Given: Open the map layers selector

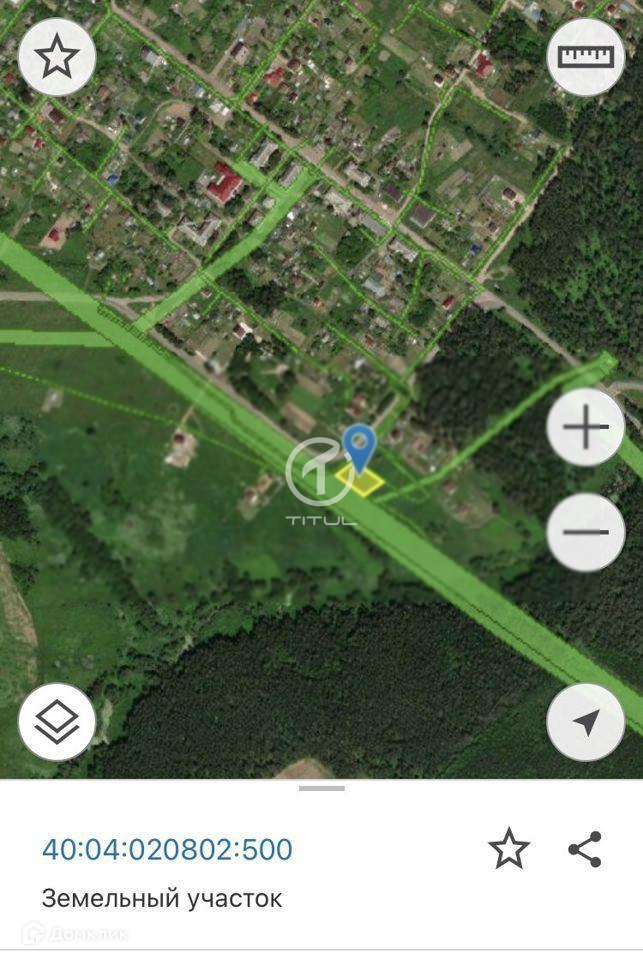Looking at the screenshot, I should (57, 721).
